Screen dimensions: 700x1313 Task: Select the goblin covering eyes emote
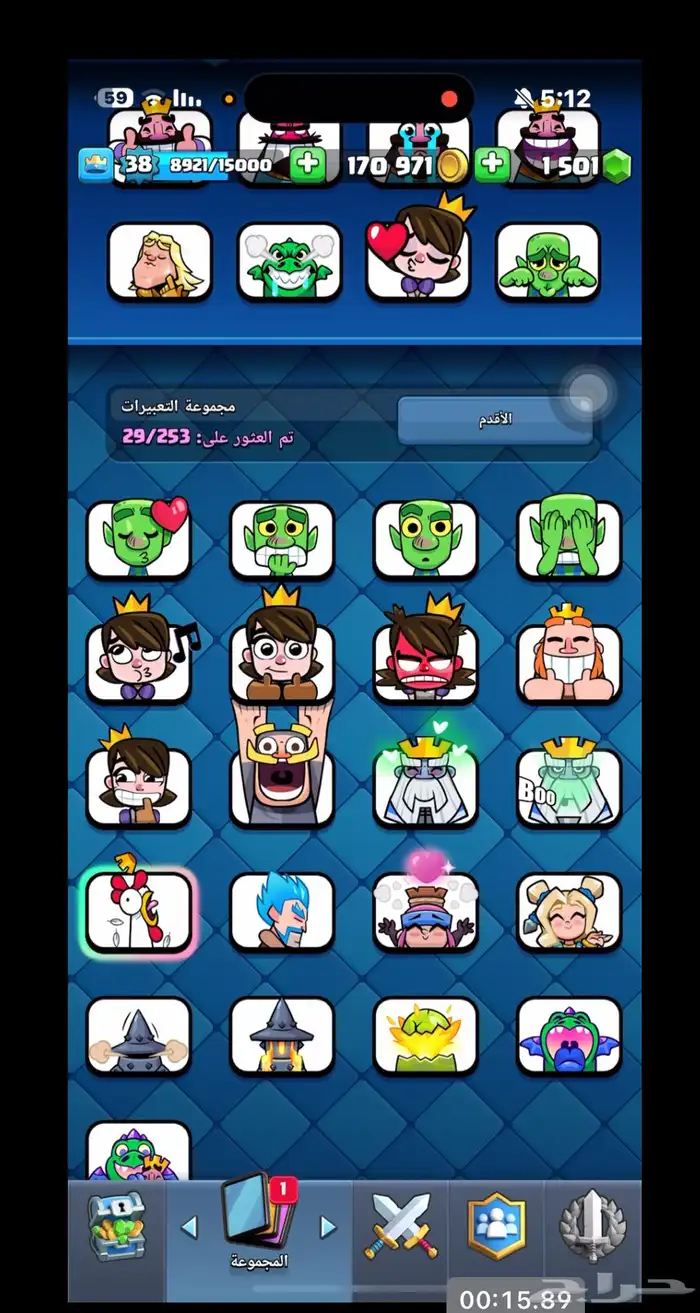[x=569, y=540]
